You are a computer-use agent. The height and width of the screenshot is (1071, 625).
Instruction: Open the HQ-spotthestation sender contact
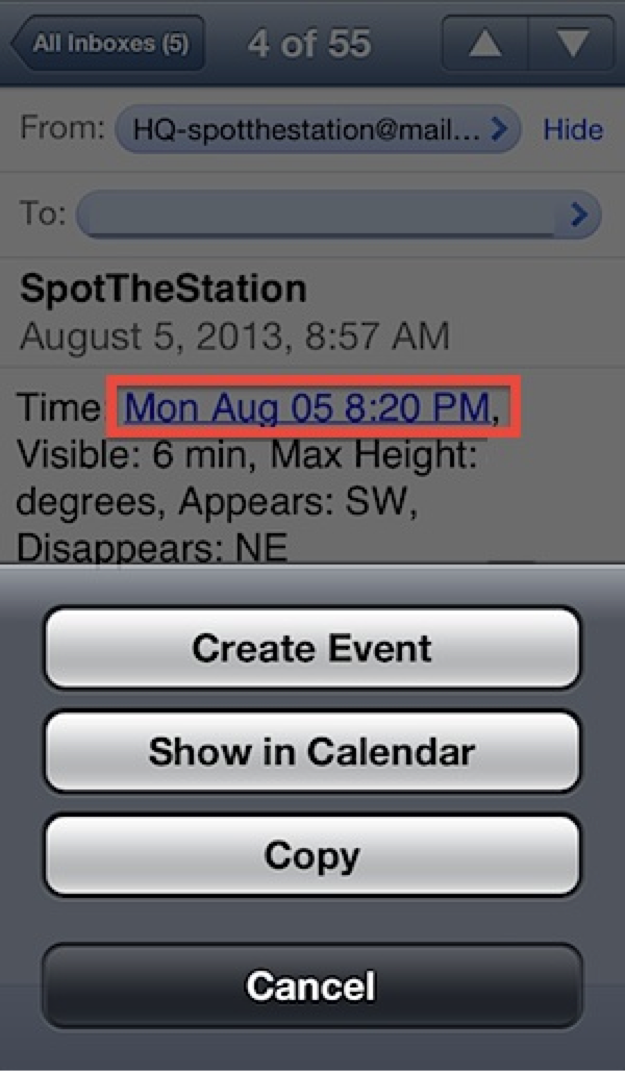(318, 128)
